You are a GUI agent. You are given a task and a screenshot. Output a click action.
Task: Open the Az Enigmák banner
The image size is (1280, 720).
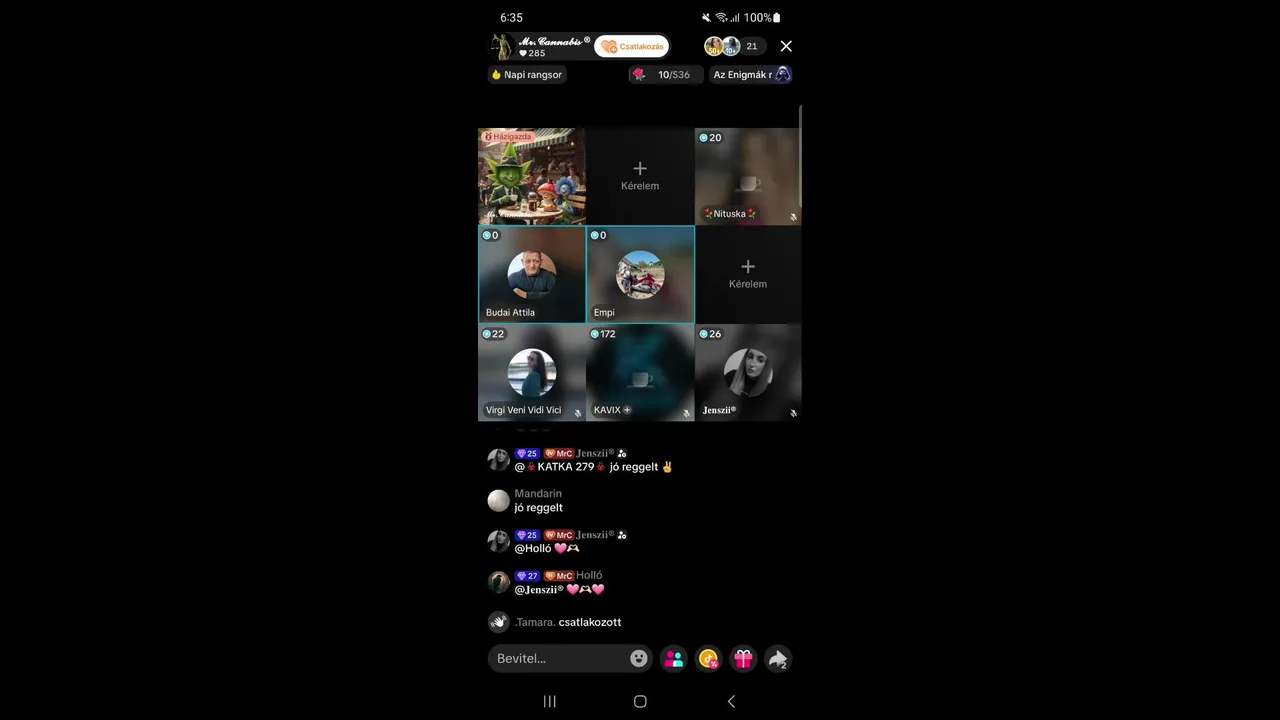(x=750, y=75)
